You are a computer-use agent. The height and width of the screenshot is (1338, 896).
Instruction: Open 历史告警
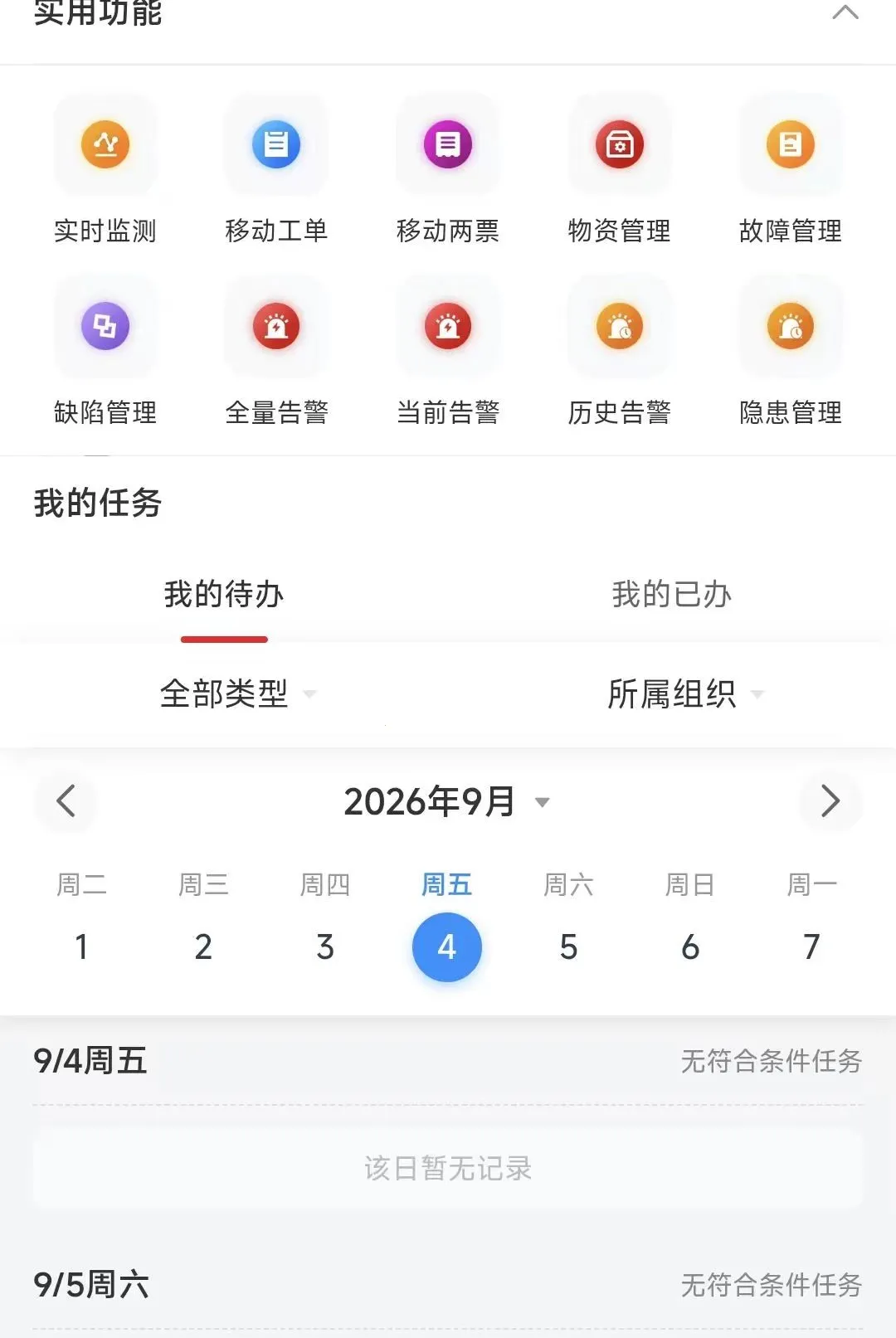point(620,351)
